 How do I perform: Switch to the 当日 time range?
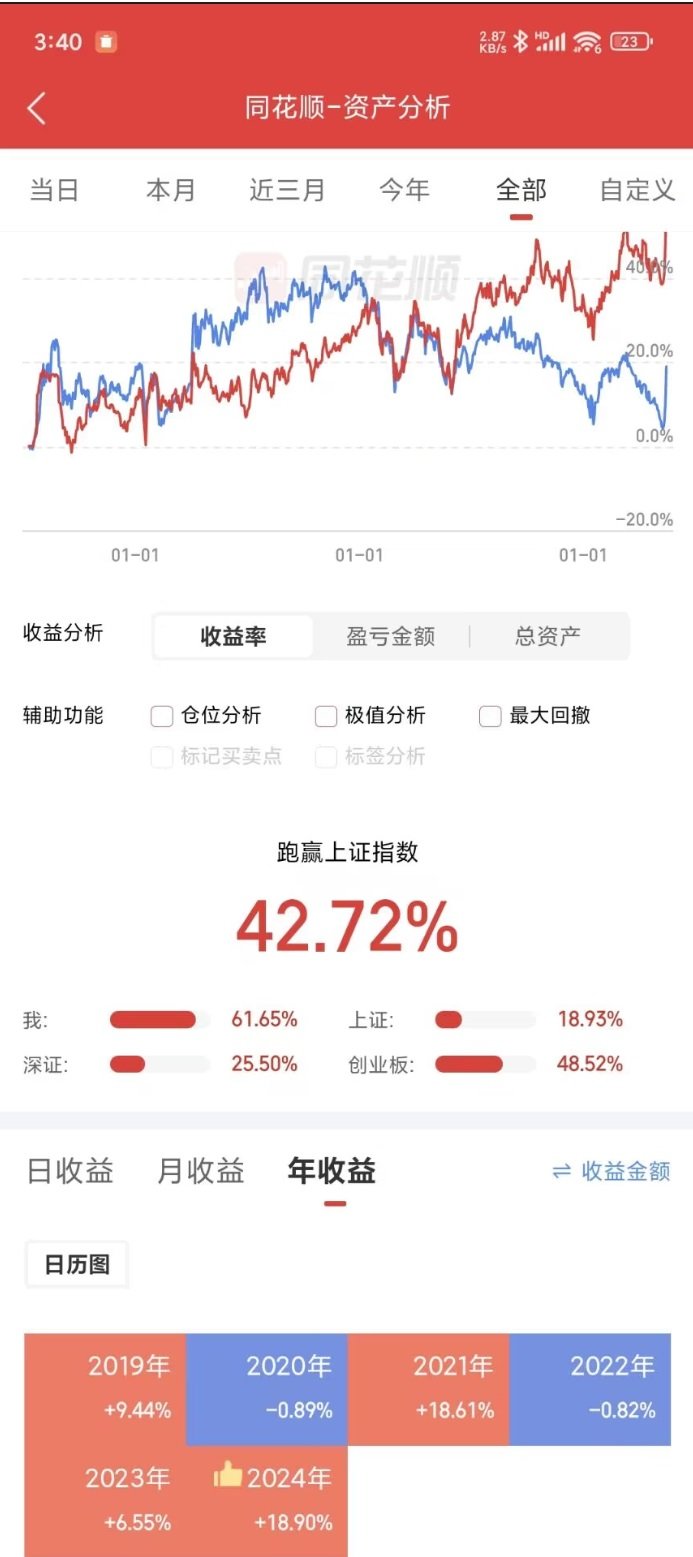[x=54, y=190]
